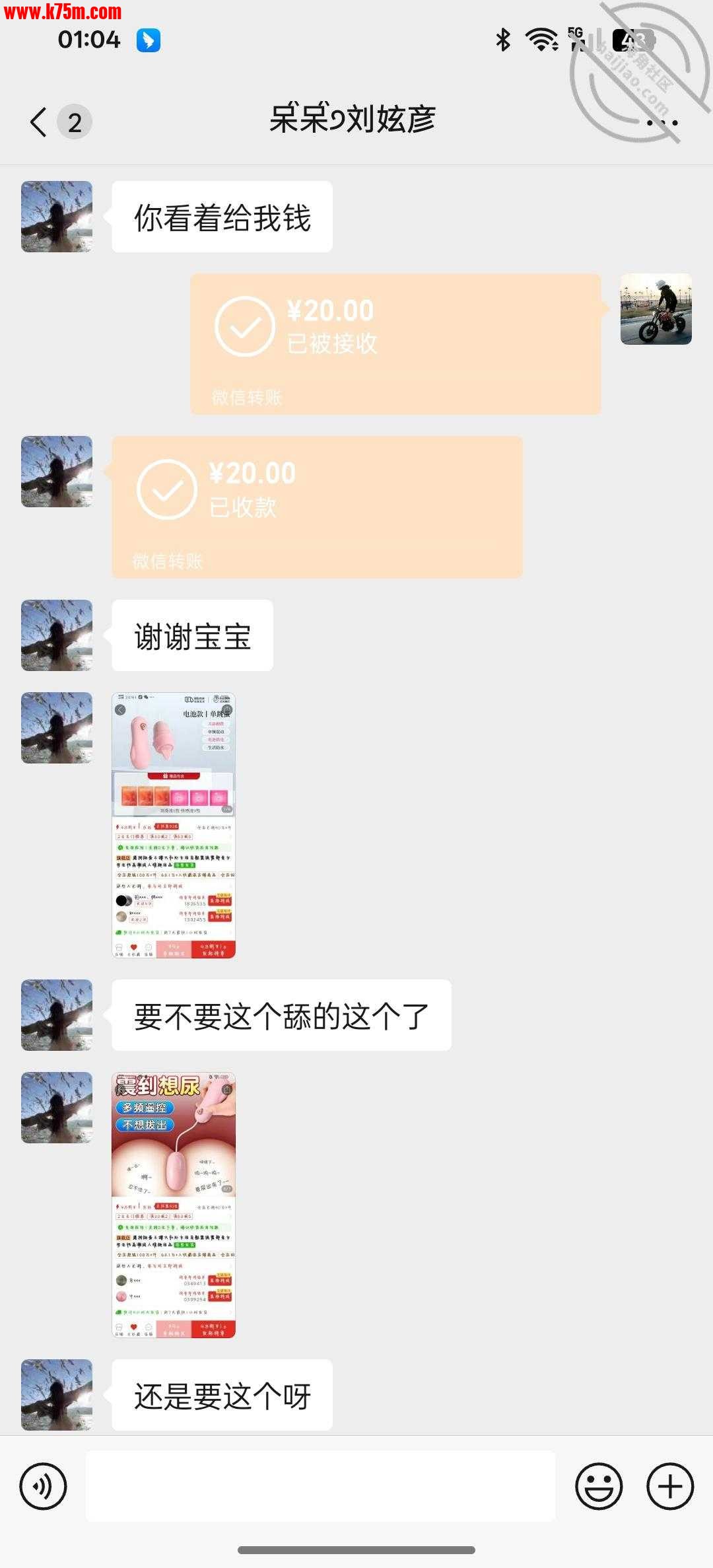Screen dimensions: 713x1568
Task: Go back to the chat list
Action: coord(40,122)
